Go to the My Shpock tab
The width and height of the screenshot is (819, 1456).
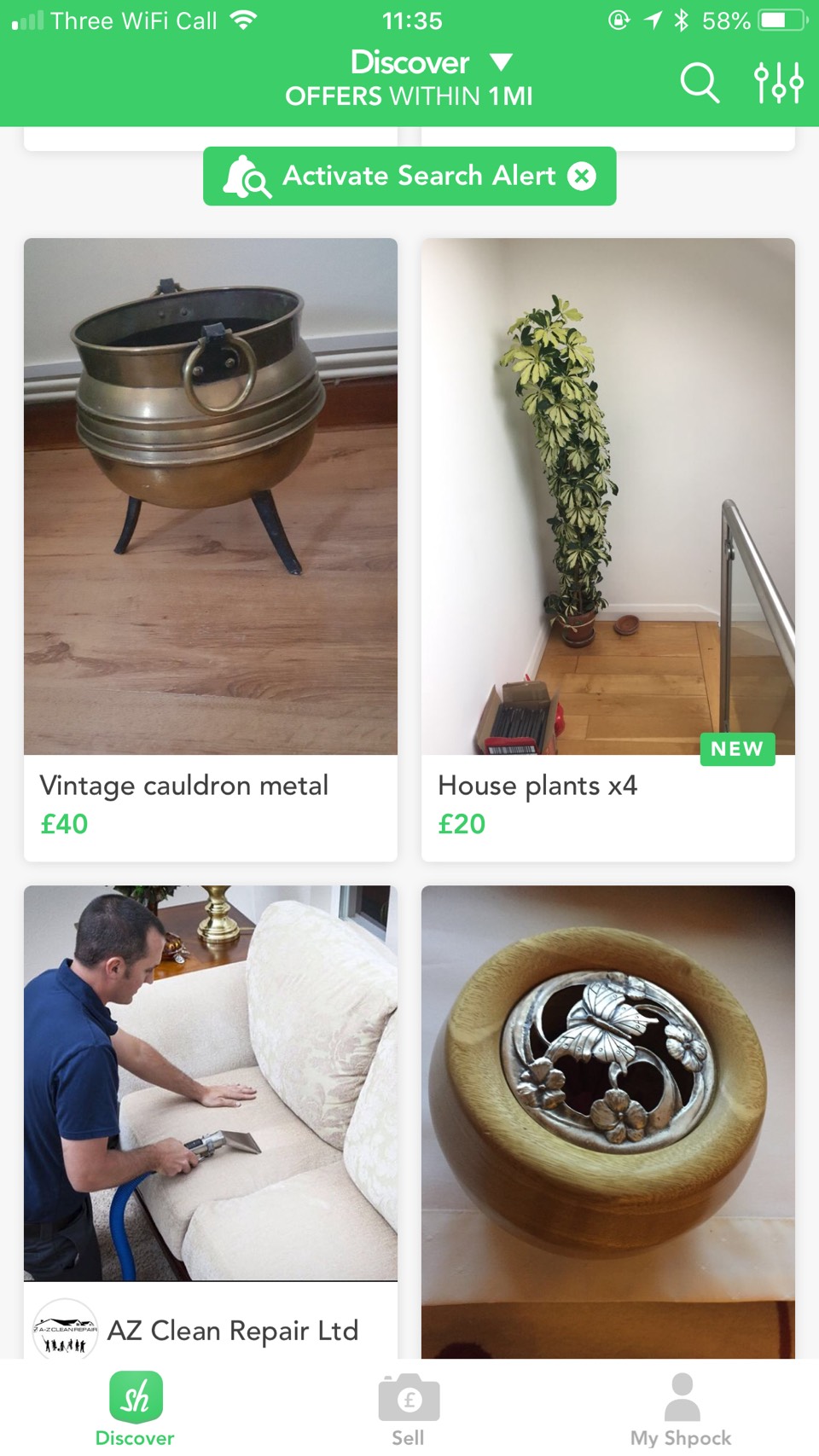[x=681, y=1409]
